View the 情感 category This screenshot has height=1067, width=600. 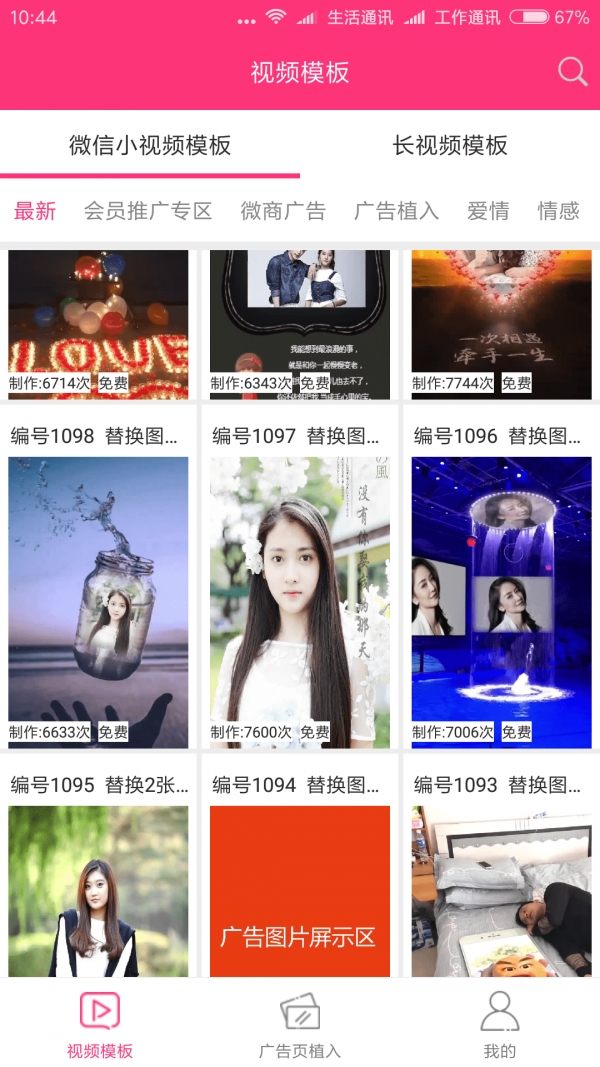click(x=558, y=211)
